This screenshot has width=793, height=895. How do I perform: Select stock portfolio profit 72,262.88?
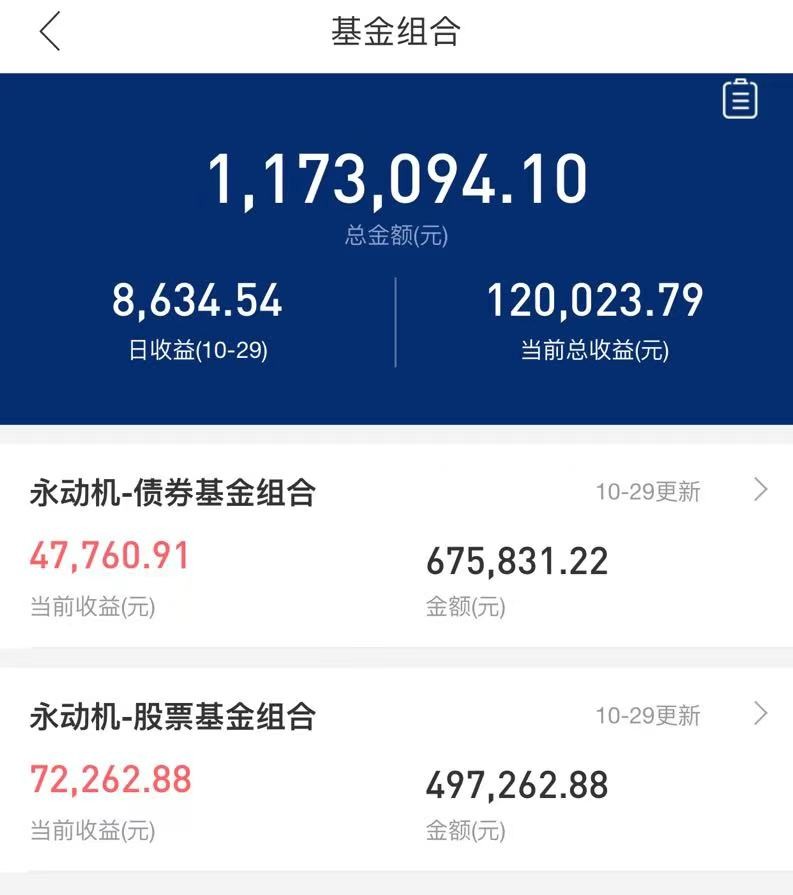click(x=107, y=780)
